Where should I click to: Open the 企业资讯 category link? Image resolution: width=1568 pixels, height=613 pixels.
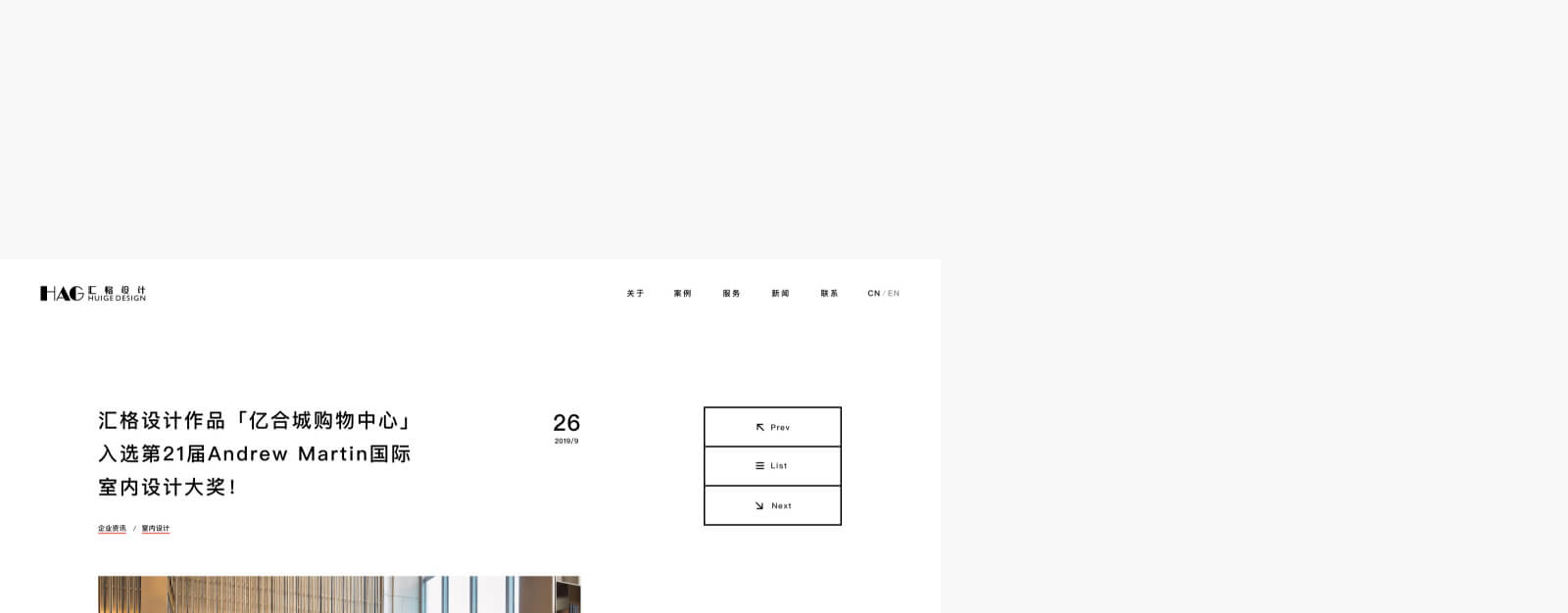point(112,529)
